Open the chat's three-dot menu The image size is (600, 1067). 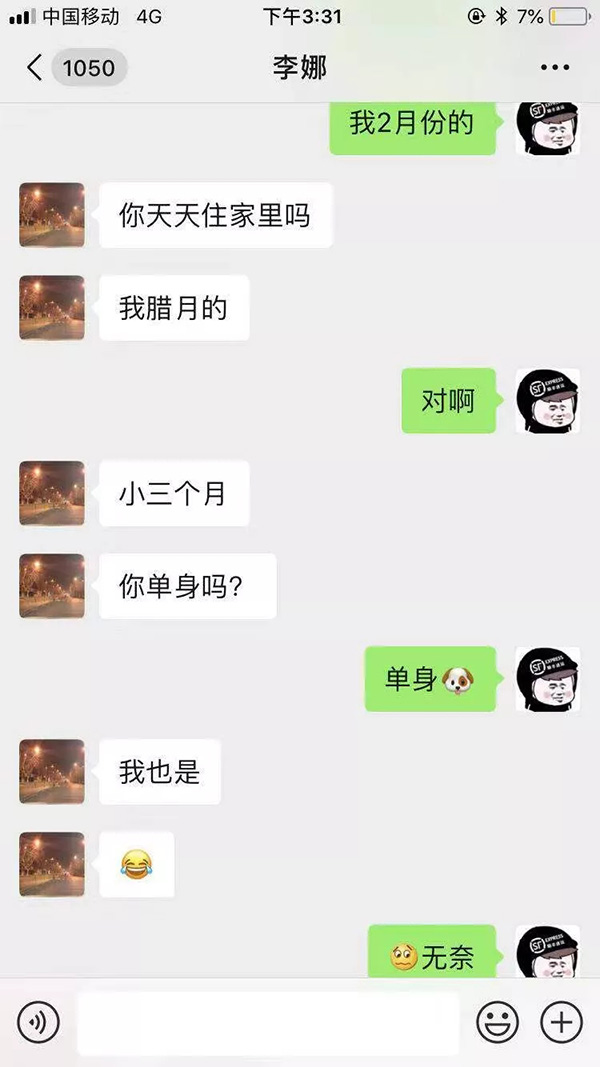point(555,68)
